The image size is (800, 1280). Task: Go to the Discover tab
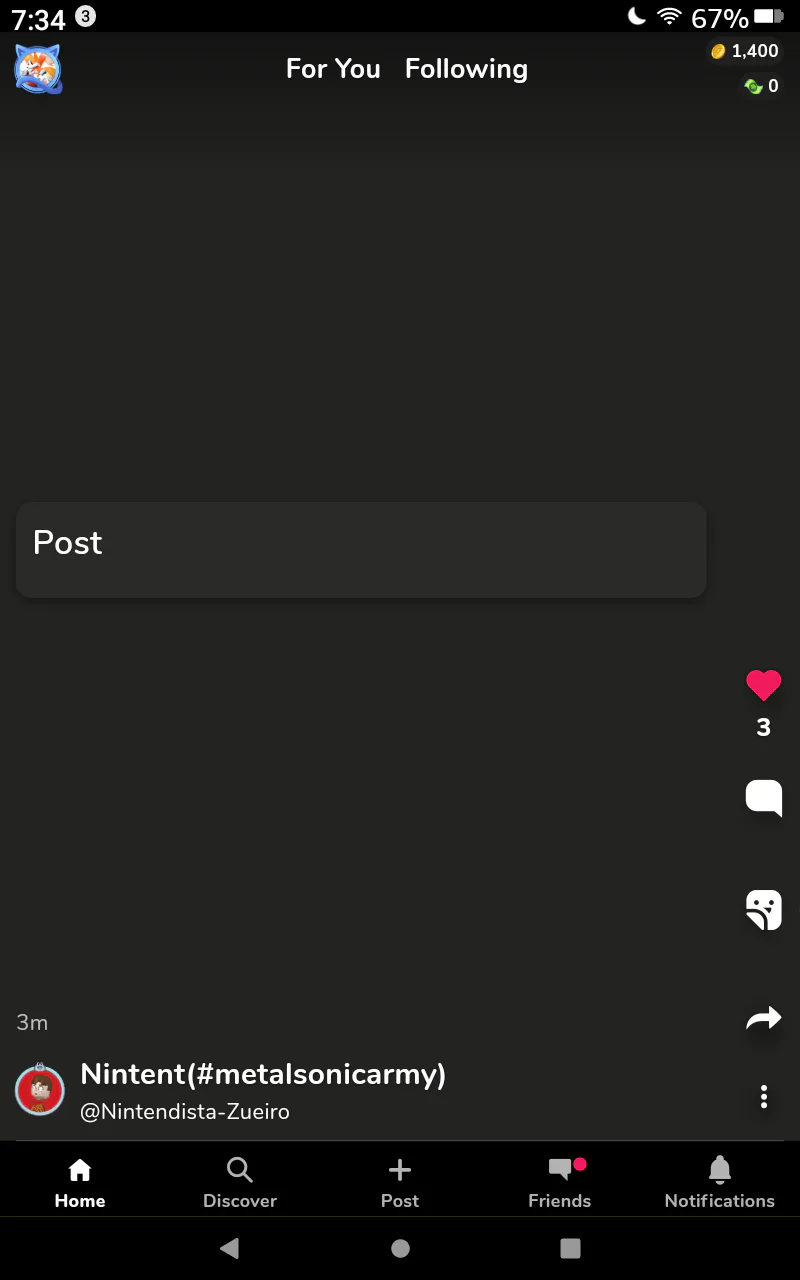coord(240,1184)
